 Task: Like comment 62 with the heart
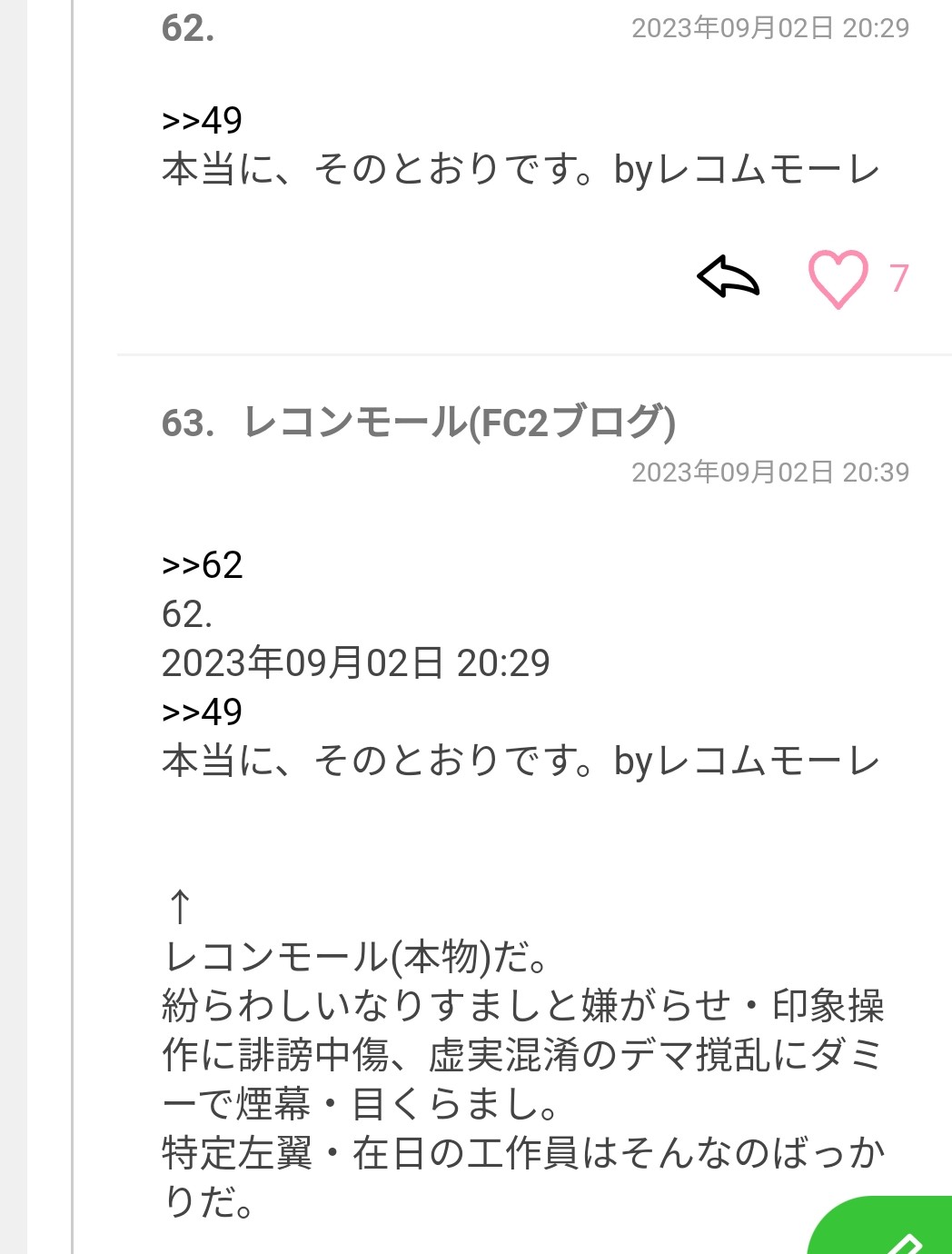pos(838,278)
